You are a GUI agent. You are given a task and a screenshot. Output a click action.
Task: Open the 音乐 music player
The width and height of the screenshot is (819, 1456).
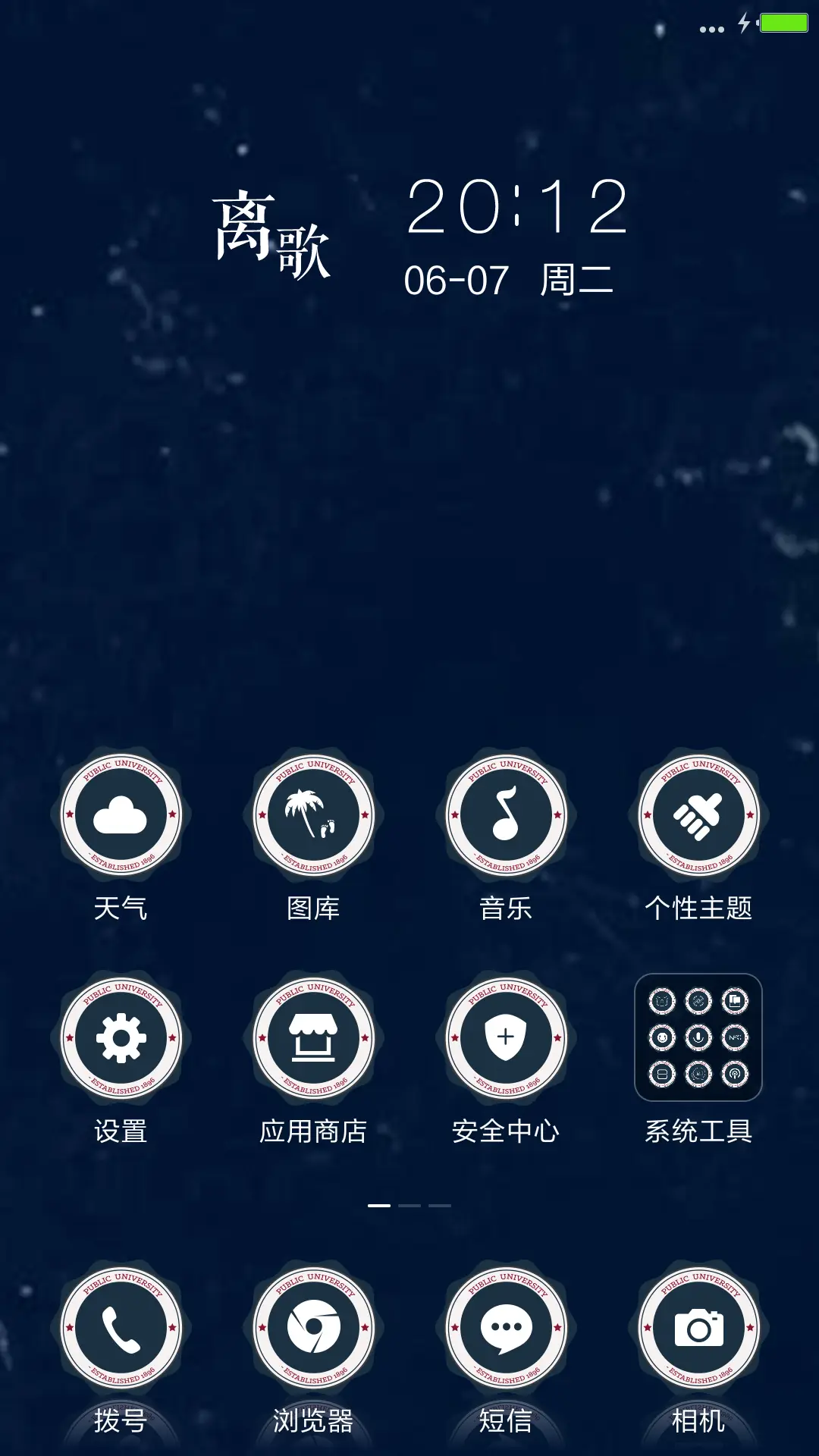tap(504, 815)
